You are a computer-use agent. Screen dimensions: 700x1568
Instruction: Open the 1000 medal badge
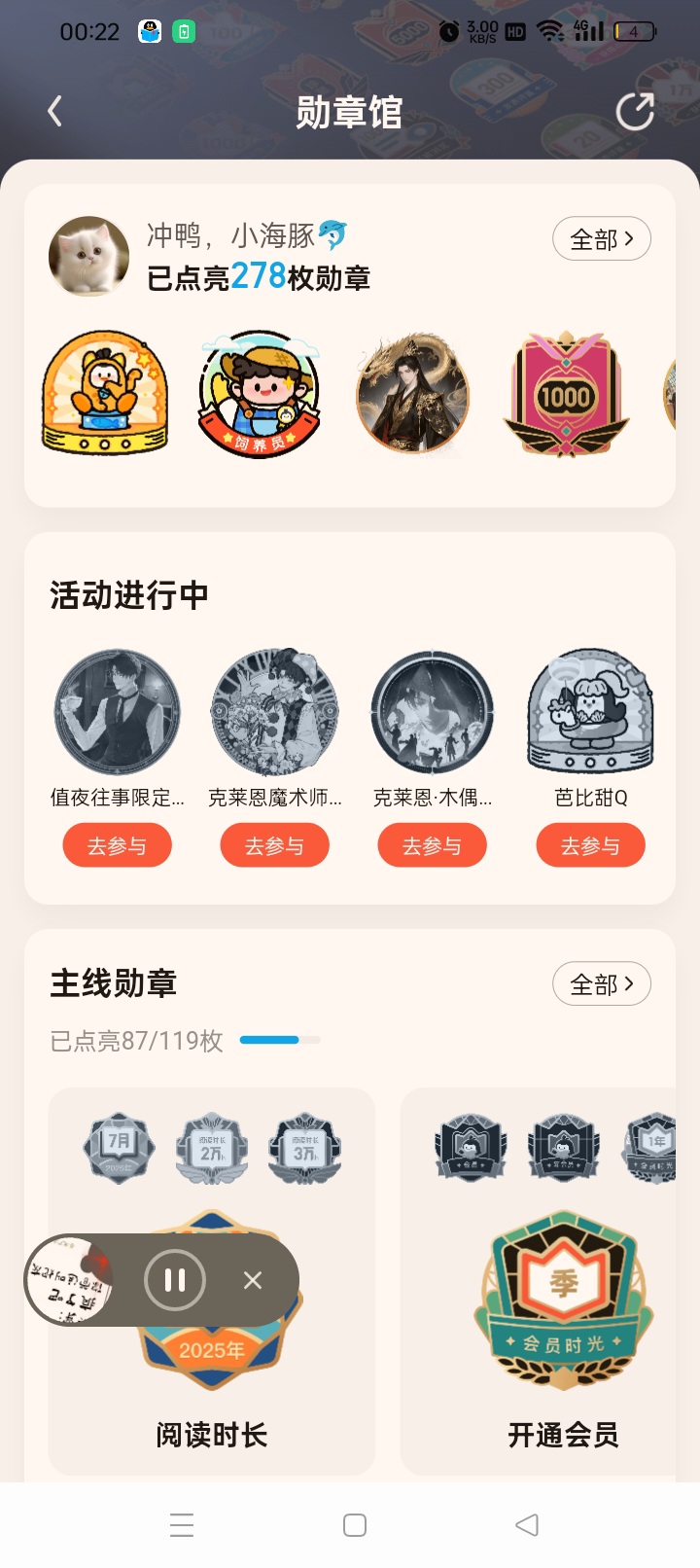point(566,394)
